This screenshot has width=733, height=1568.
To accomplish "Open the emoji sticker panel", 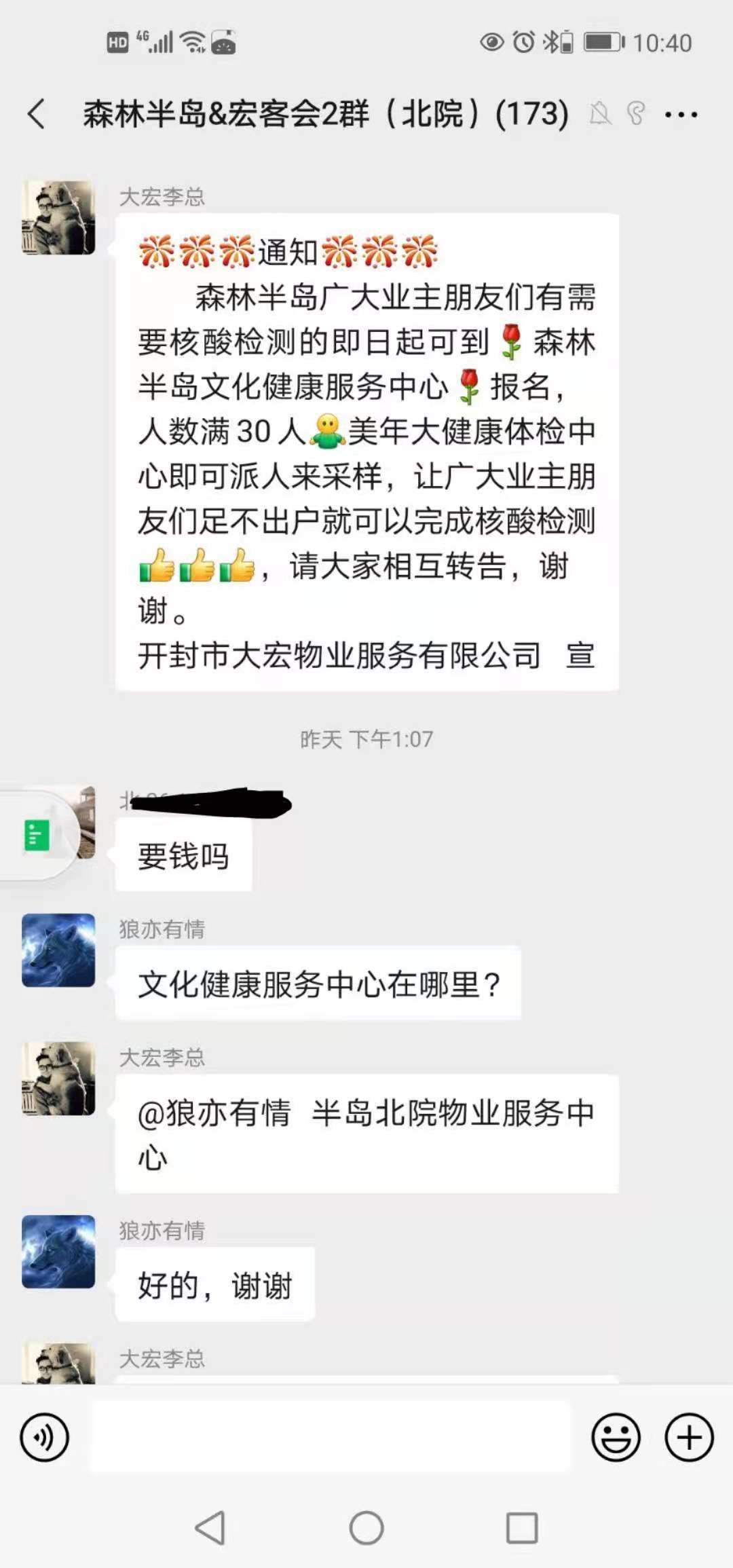I will [x=616, y=1437].
